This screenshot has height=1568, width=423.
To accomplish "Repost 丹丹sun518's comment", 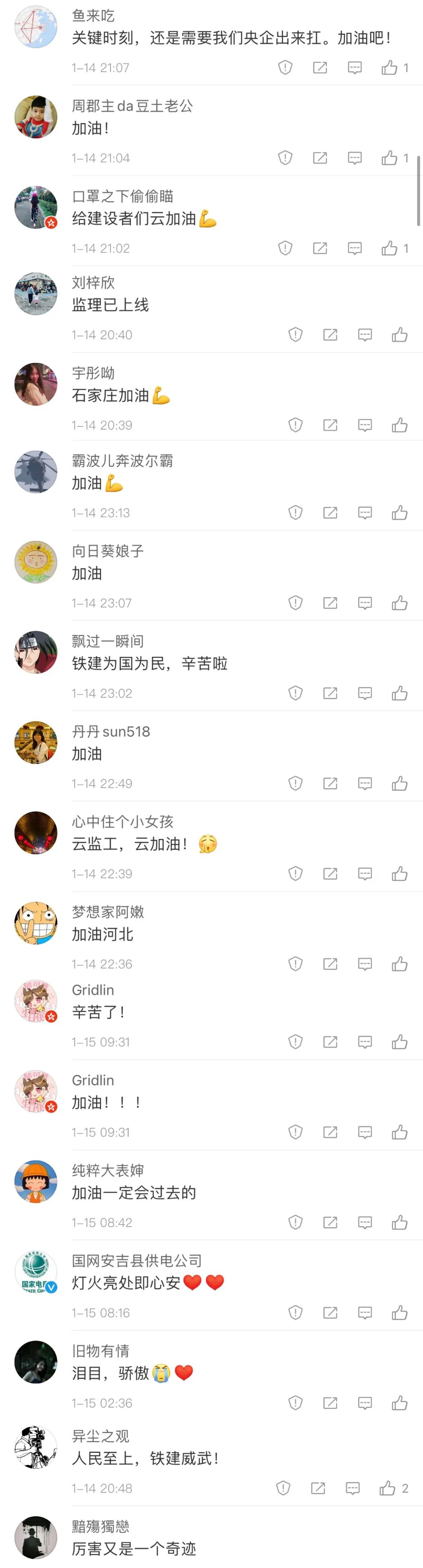I will [330, 784].
